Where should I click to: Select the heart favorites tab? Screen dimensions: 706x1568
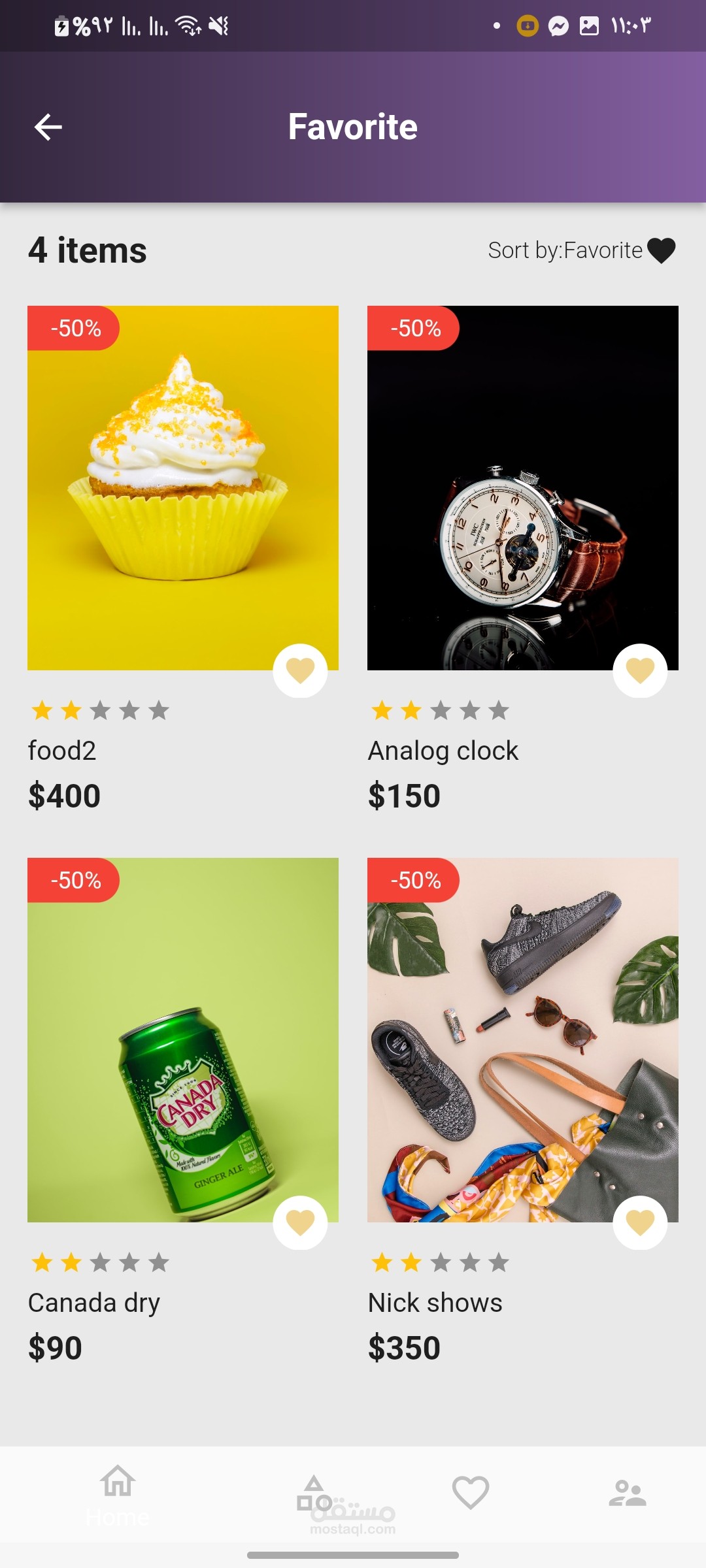(471, 1494)
